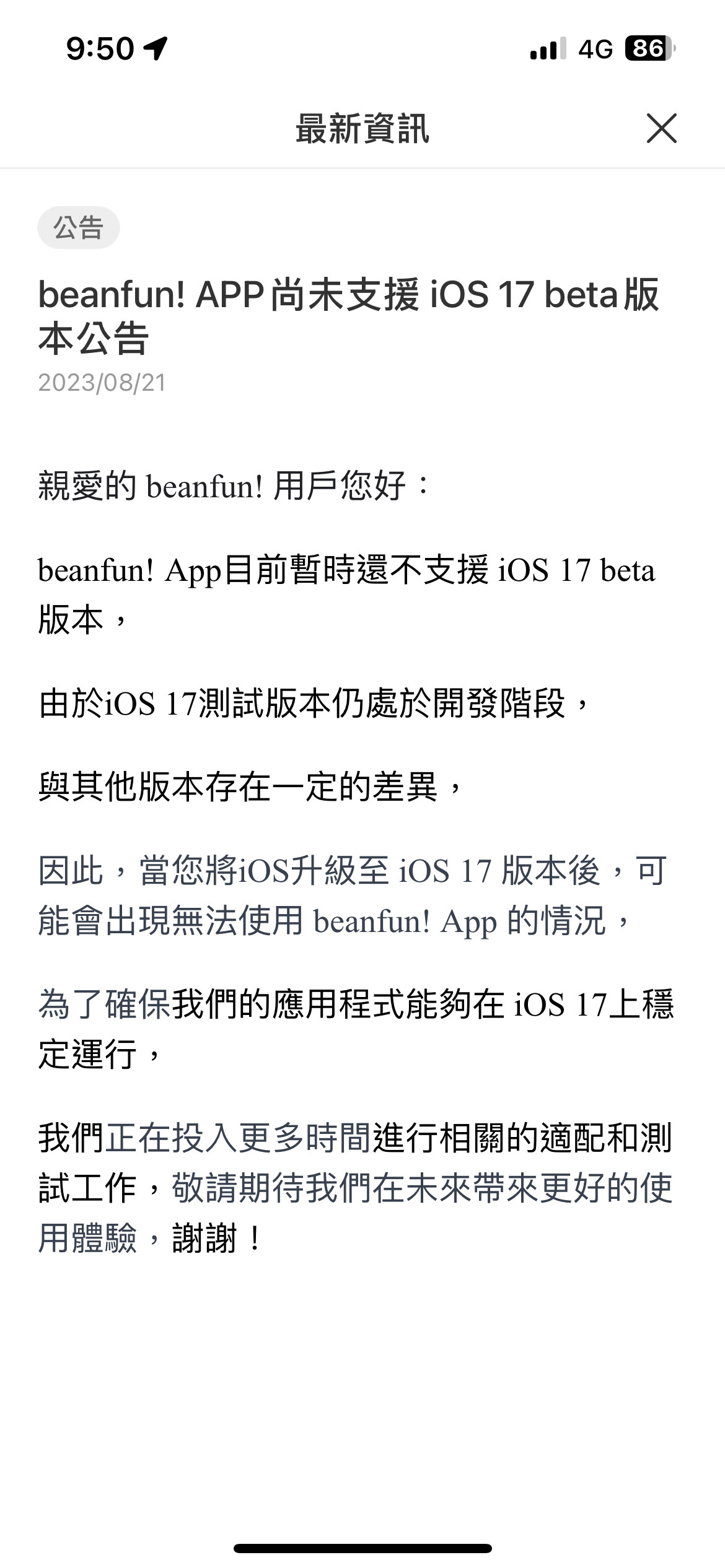Tap the 4G network indicator

tap(597, 48)
